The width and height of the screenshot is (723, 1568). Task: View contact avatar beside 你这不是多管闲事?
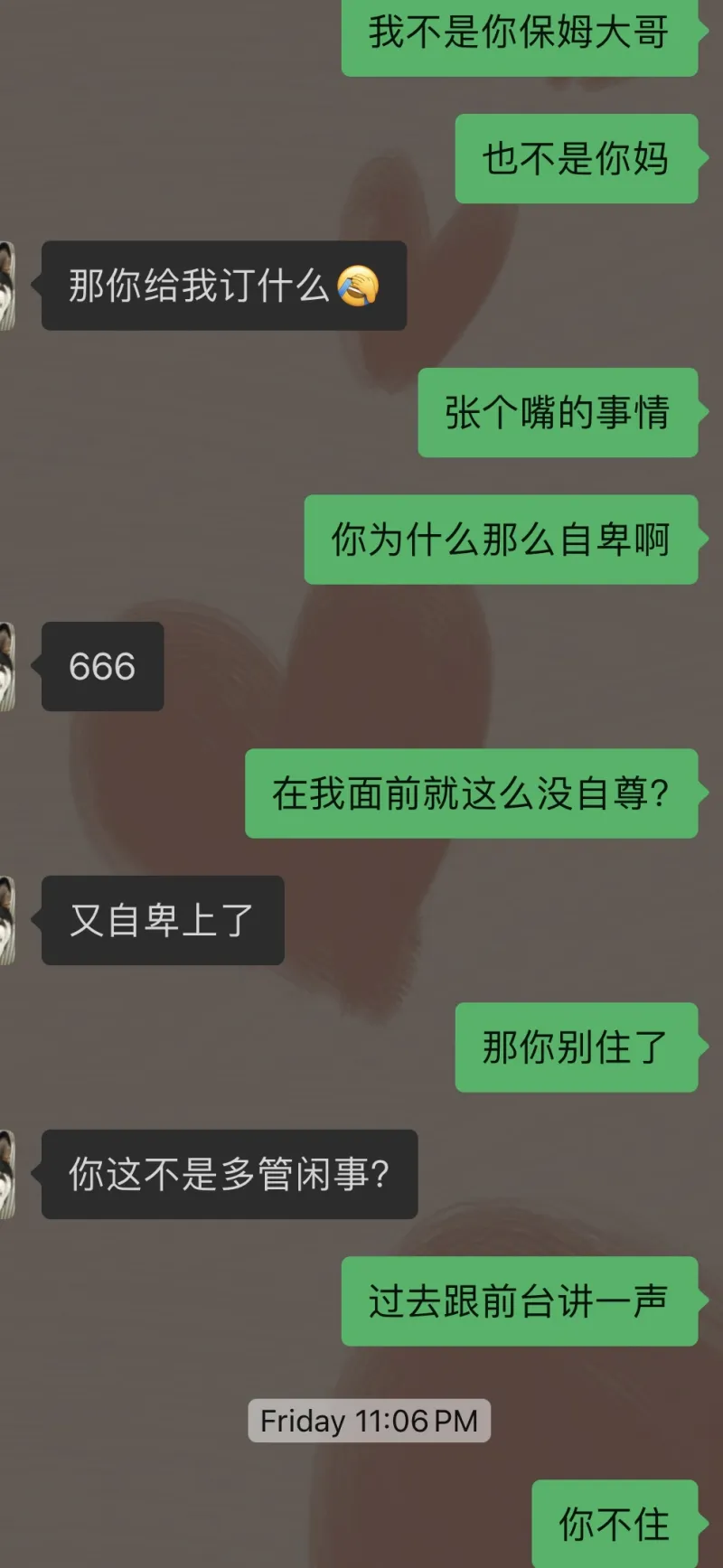pos(6,1174)
